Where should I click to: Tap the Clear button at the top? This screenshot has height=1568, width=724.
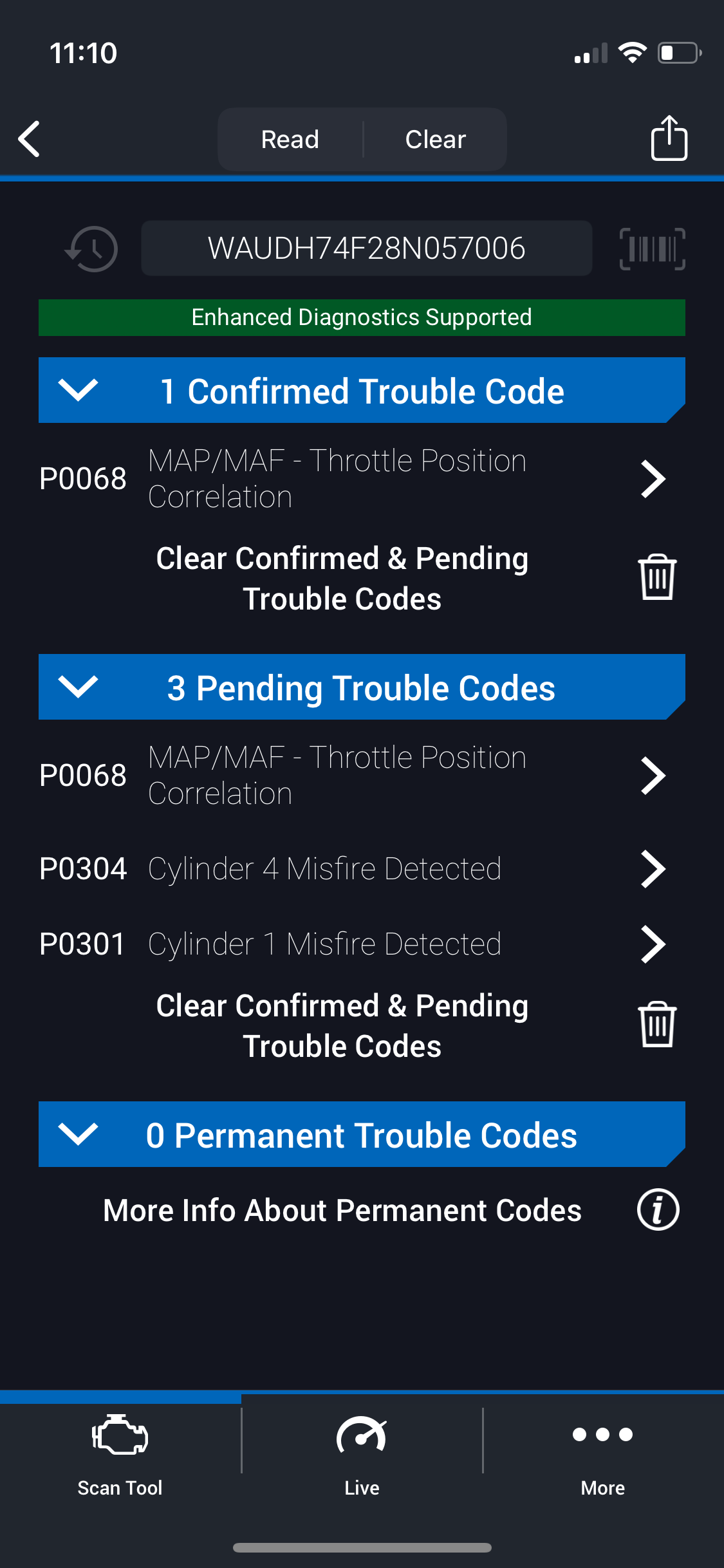tap(435, 139)
